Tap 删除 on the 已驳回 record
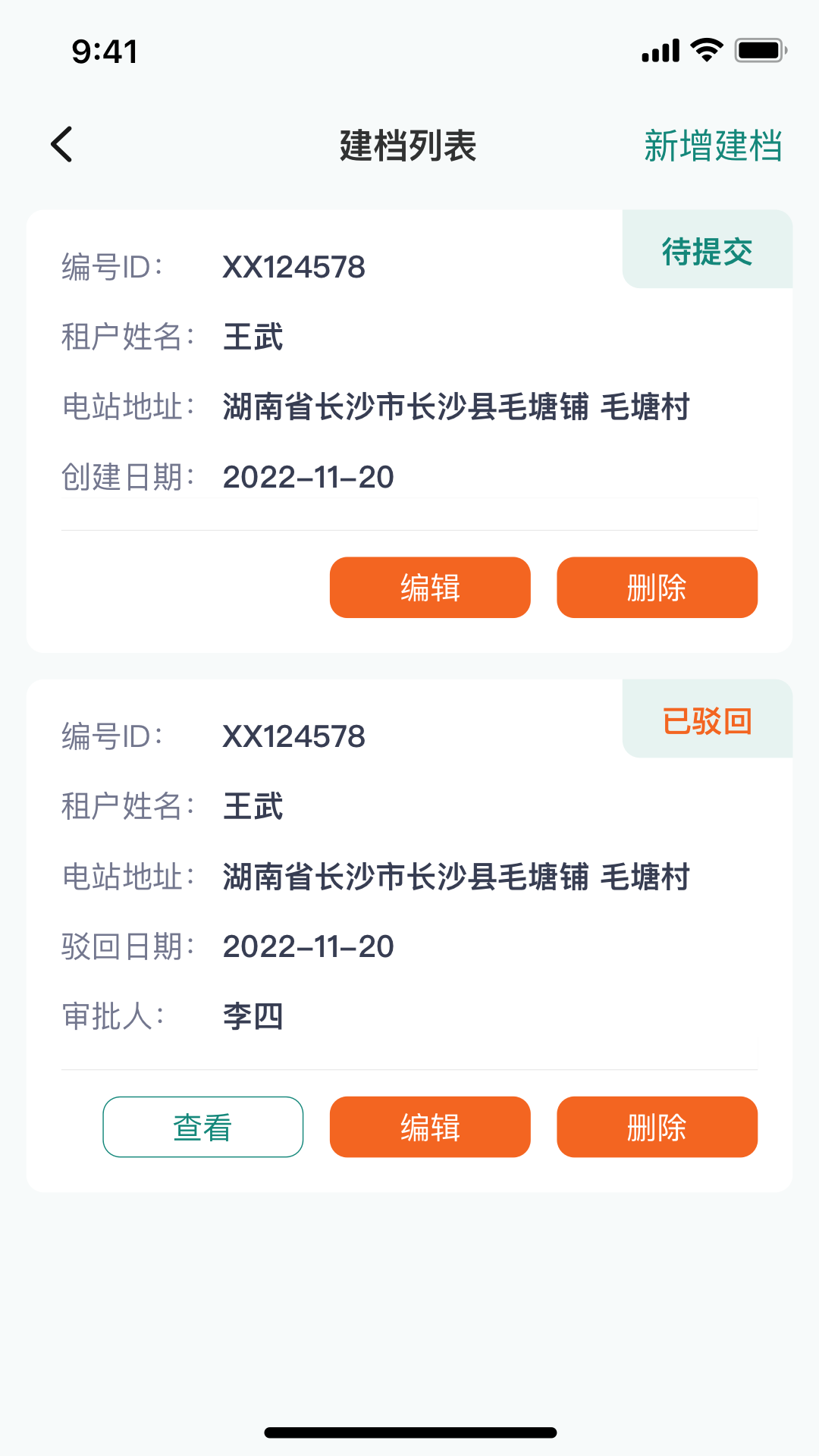The image size is (819, 1456). coord(657,1127)
